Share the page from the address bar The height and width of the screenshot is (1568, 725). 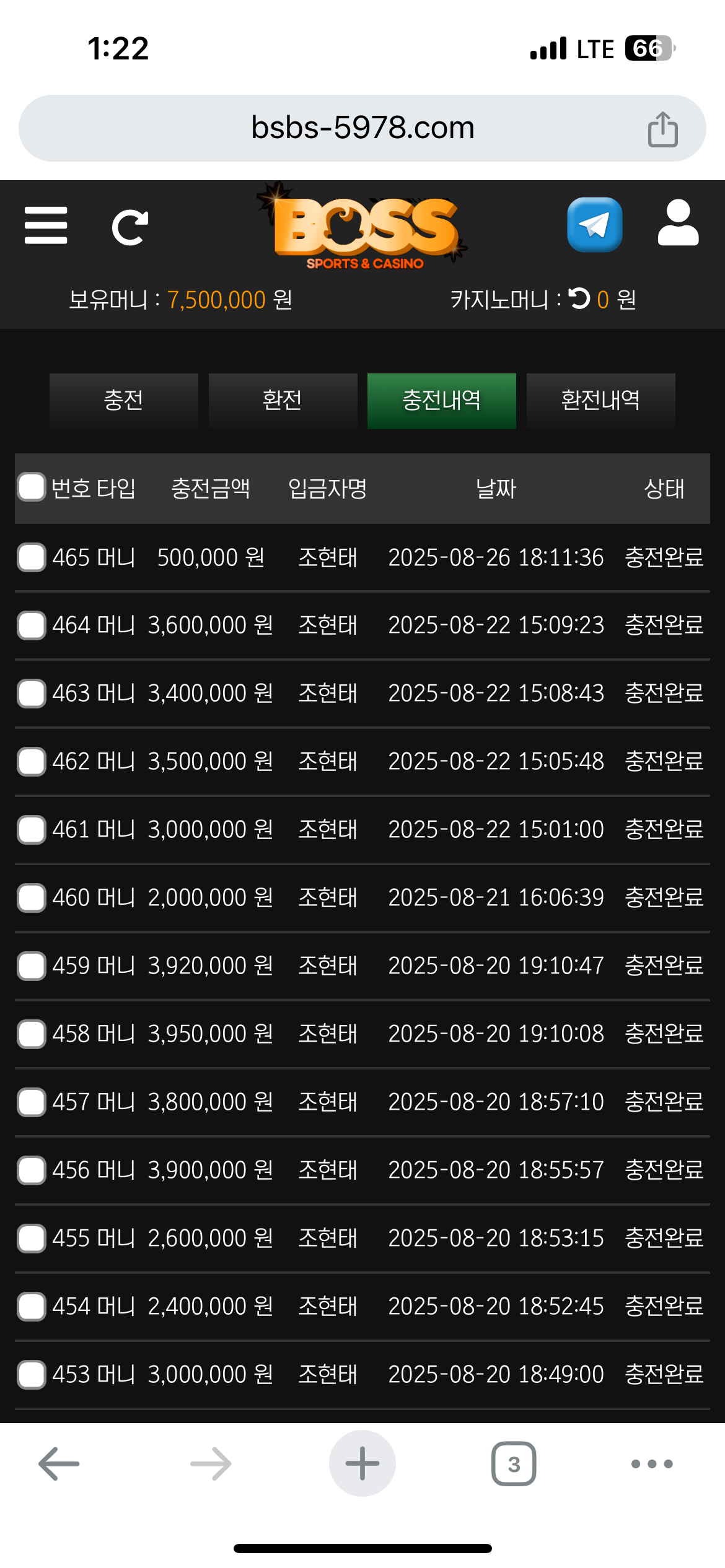click(662, 129)
